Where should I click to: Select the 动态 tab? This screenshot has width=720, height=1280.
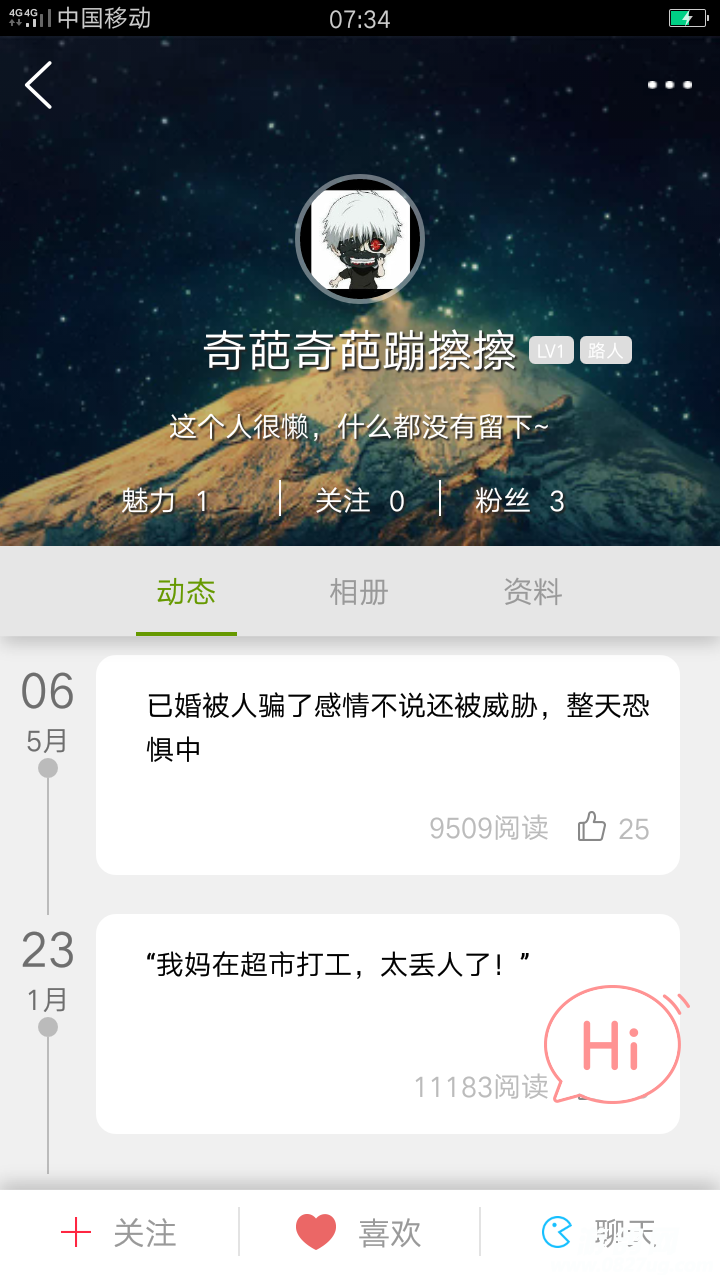click(186, 592)
